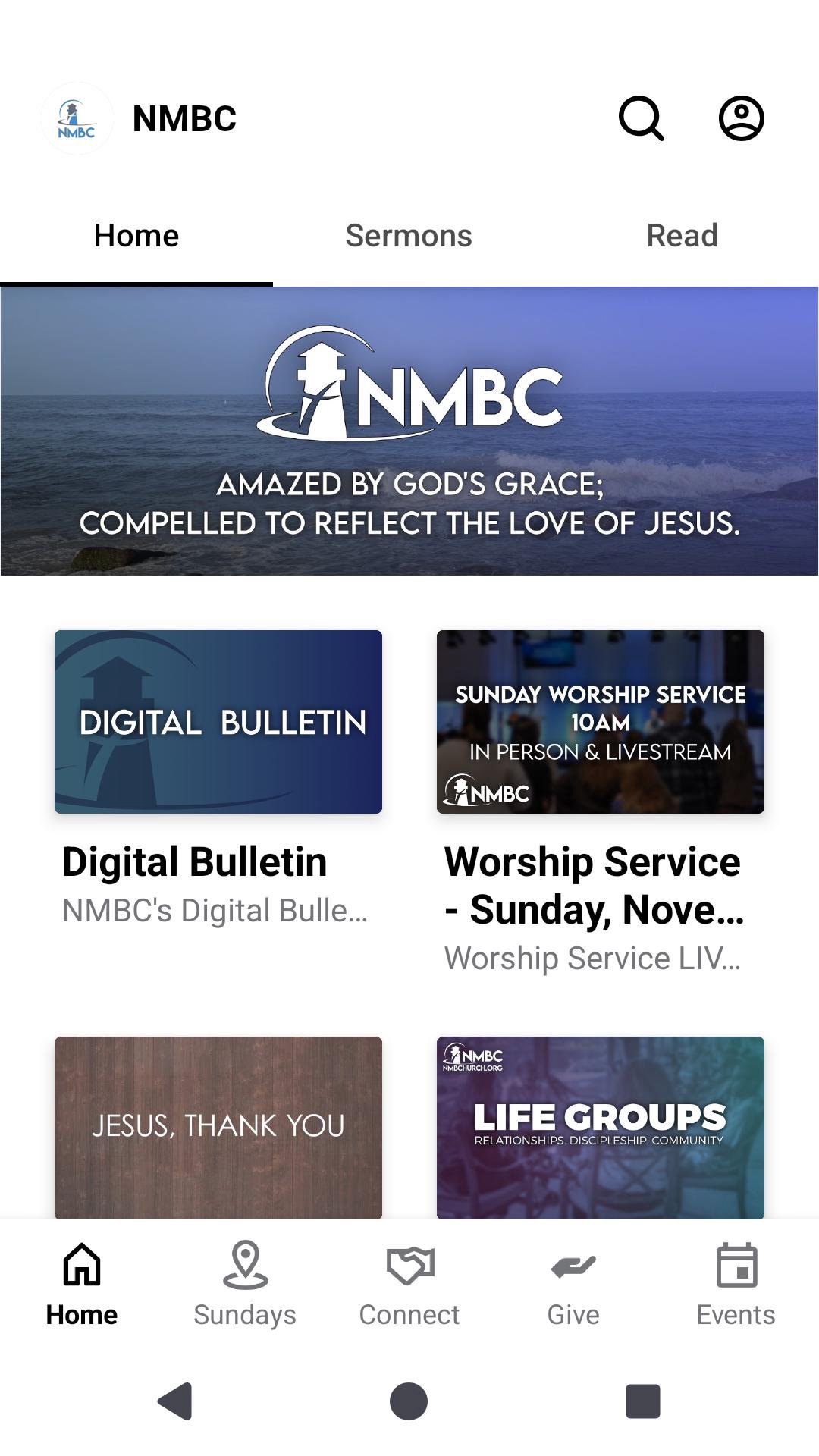819x1456 pixels.
Task: Open the NMBC ocean banner
Action: point(409,431)
